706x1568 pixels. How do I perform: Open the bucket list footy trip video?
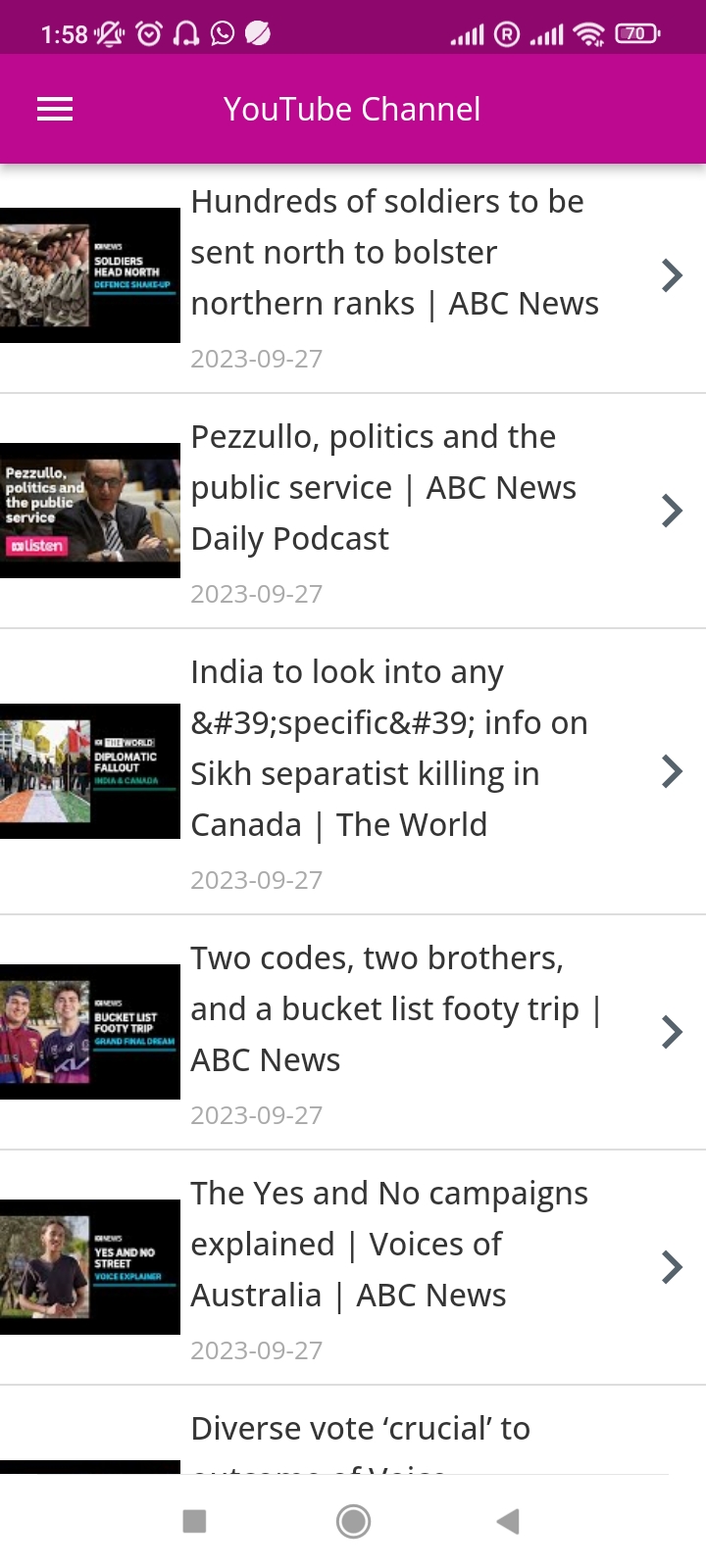click(x=353, y=1033)
